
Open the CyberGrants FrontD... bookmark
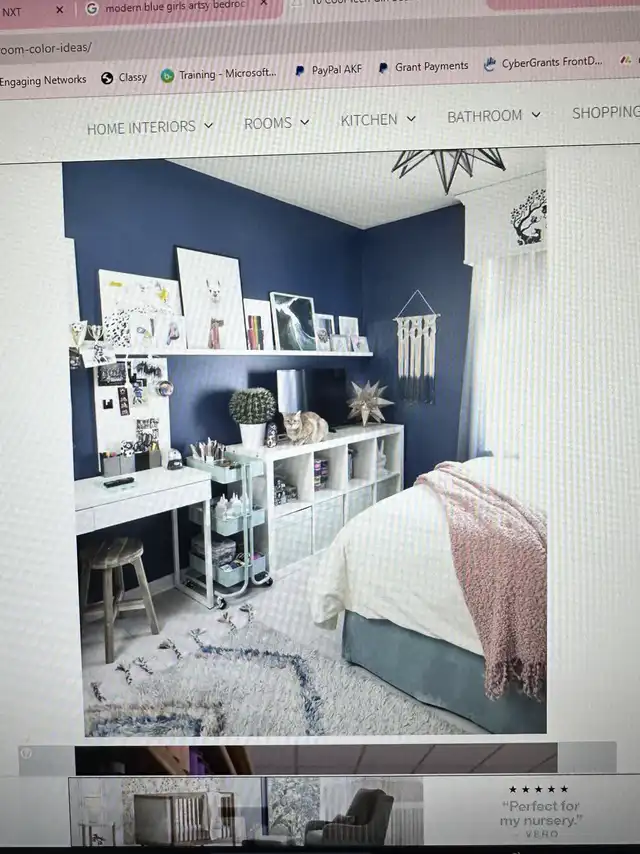coord(544,63)
